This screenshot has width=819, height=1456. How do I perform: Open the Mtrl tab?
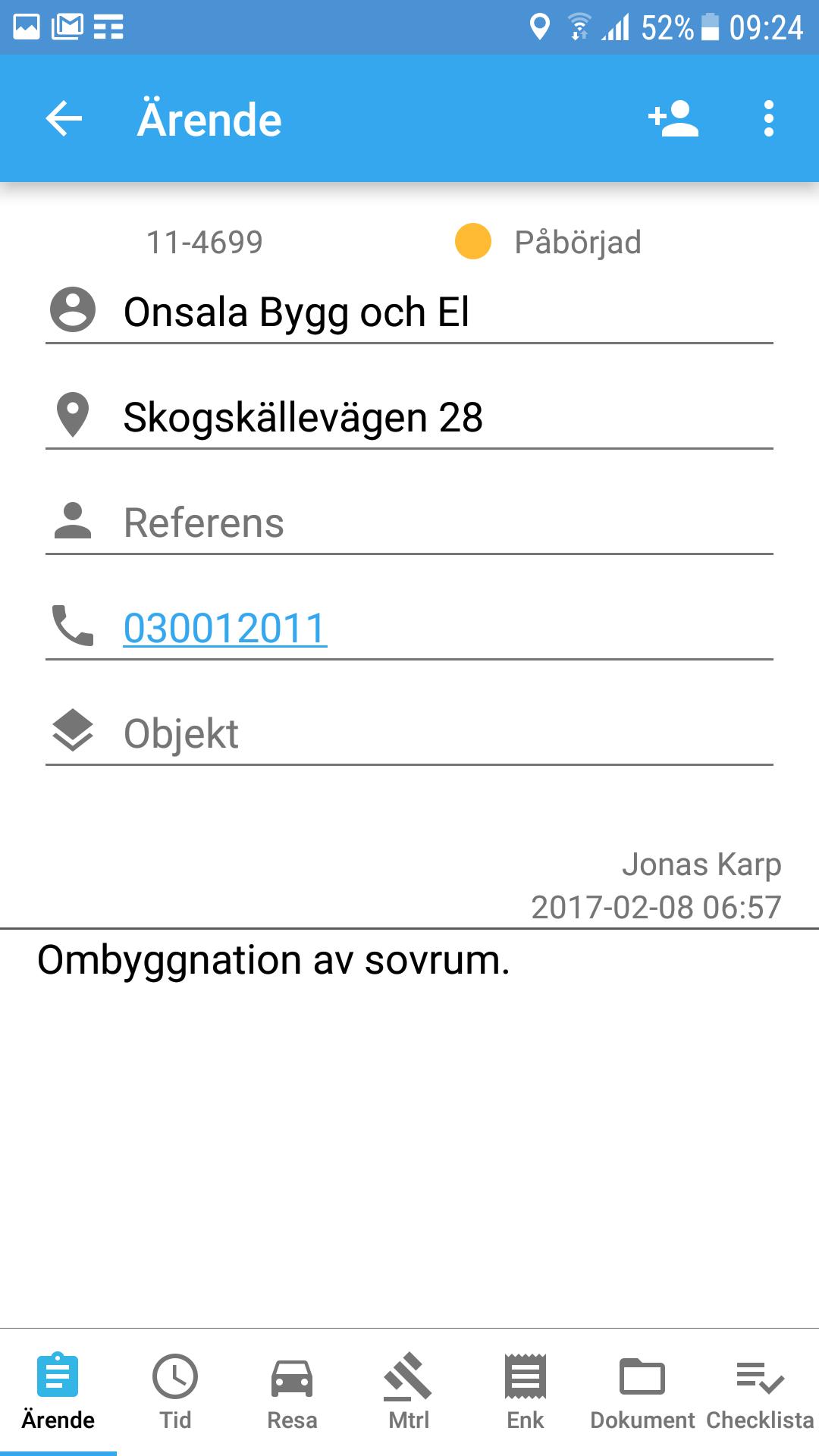[409, 1392]
